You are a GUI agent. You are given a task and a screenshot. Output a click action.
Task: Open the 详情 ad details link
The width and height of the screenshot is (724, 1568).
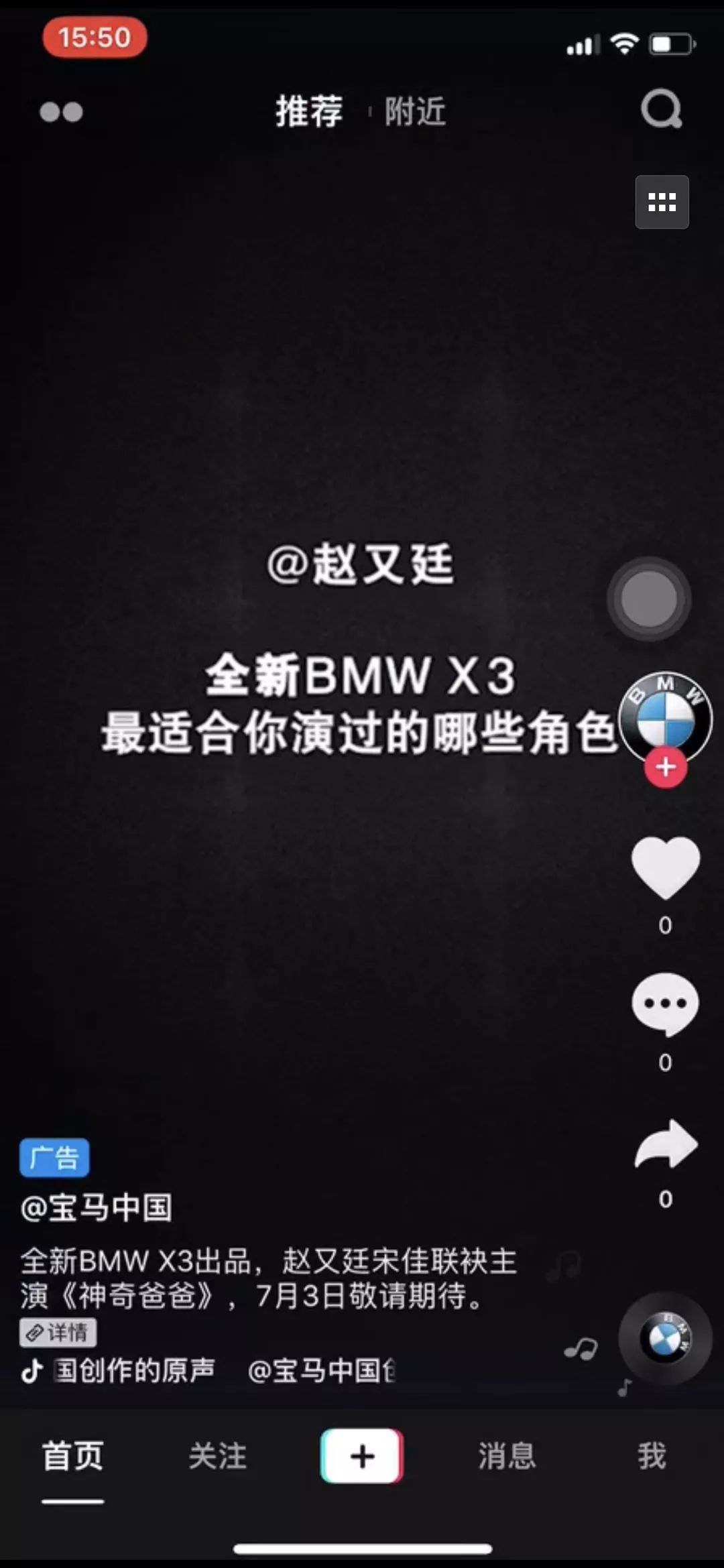pyautogui.click(x=58, y=1333)
